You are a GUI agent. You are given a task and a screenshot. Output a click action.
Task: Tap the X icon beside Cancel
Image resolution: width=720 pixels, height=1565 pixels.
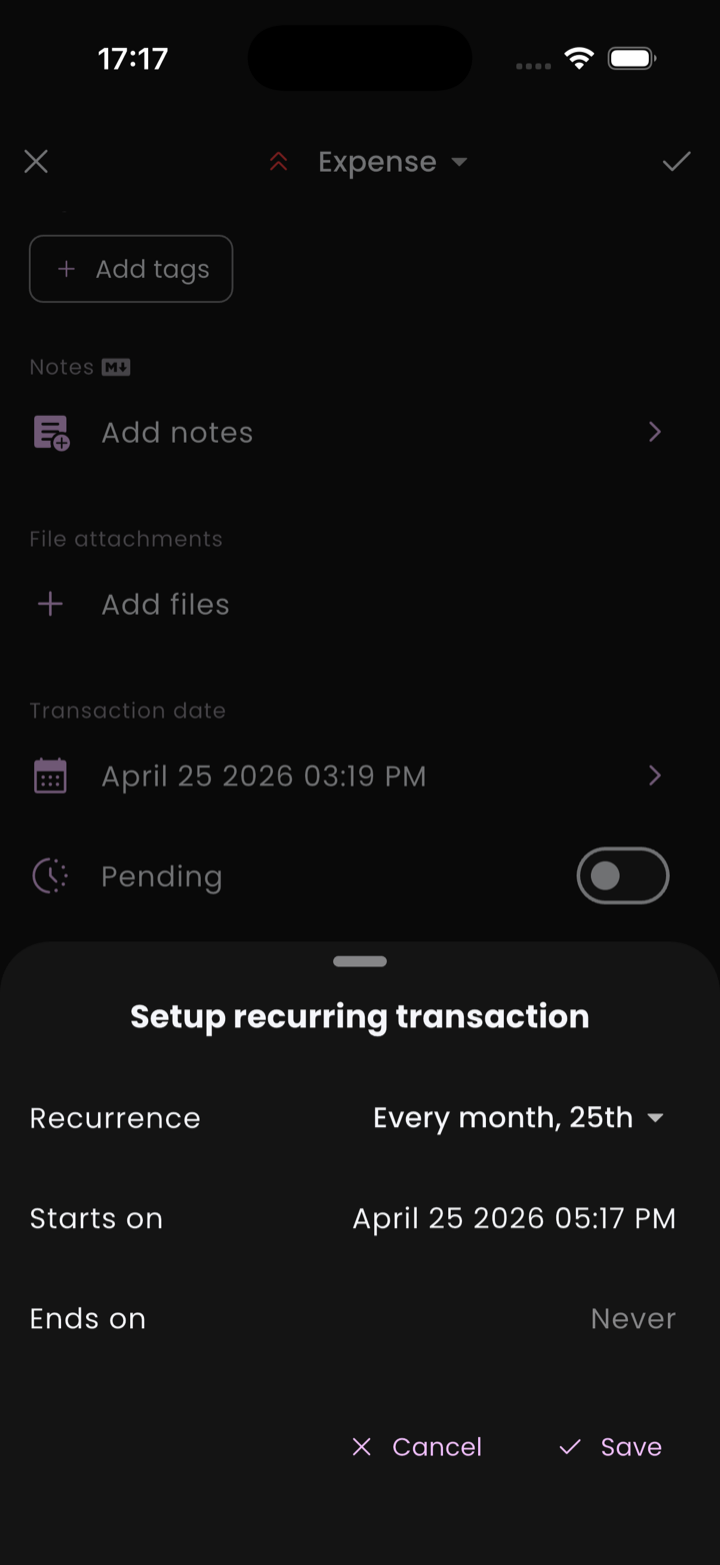pos(361,1446)
